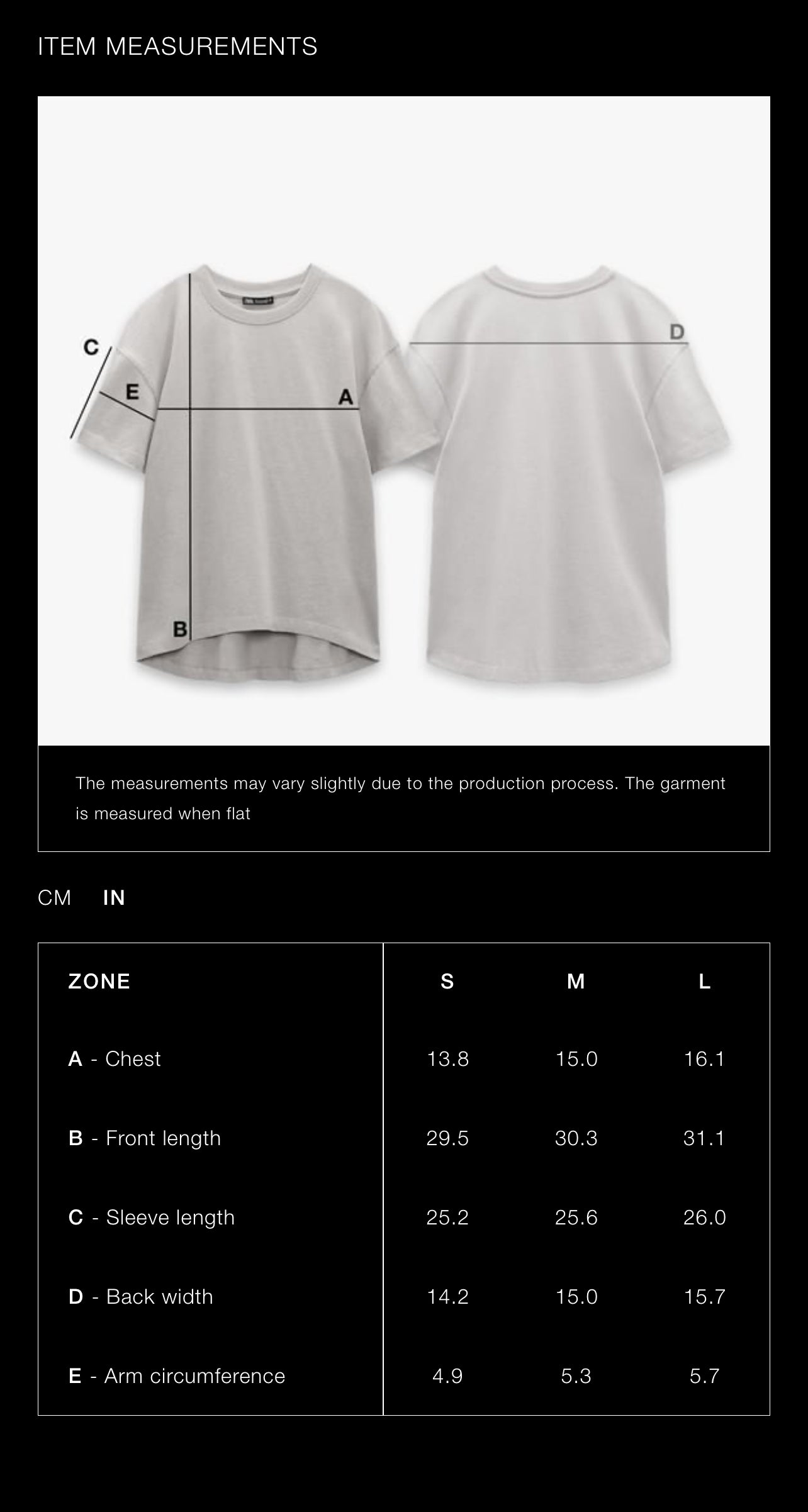Switch measurements to CM
This screenshot has height=1512, width=808.
pos(55,897)
